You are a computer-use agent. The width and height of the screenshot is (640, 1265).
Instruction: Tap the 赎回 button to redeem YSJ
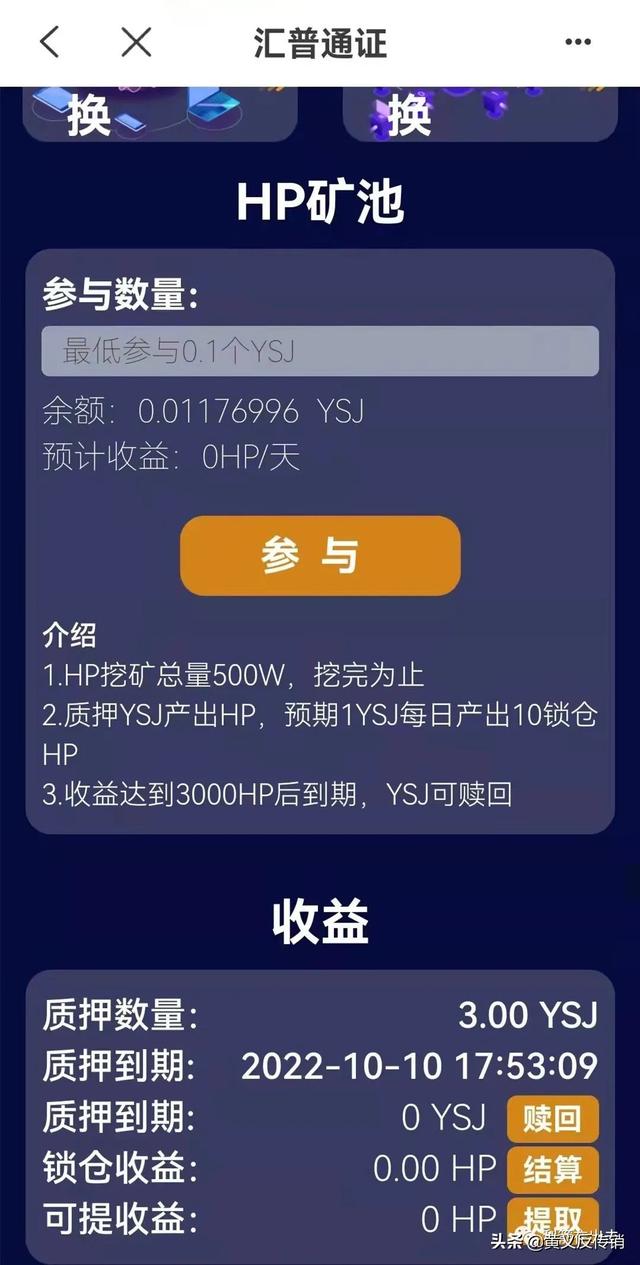552,1118
